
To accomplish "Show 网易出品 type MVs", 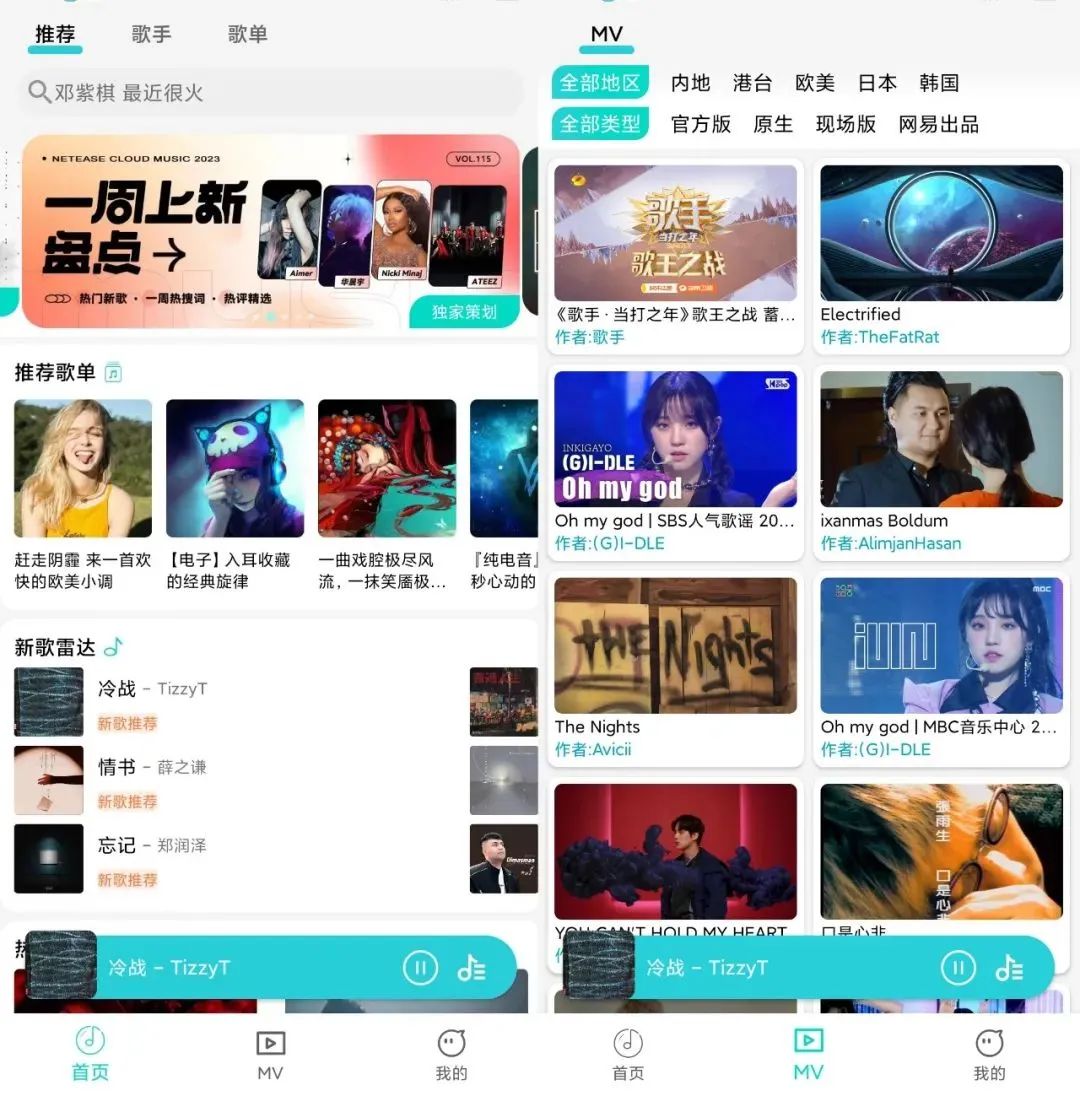I will pyautogui.click(x=938, y=125).
